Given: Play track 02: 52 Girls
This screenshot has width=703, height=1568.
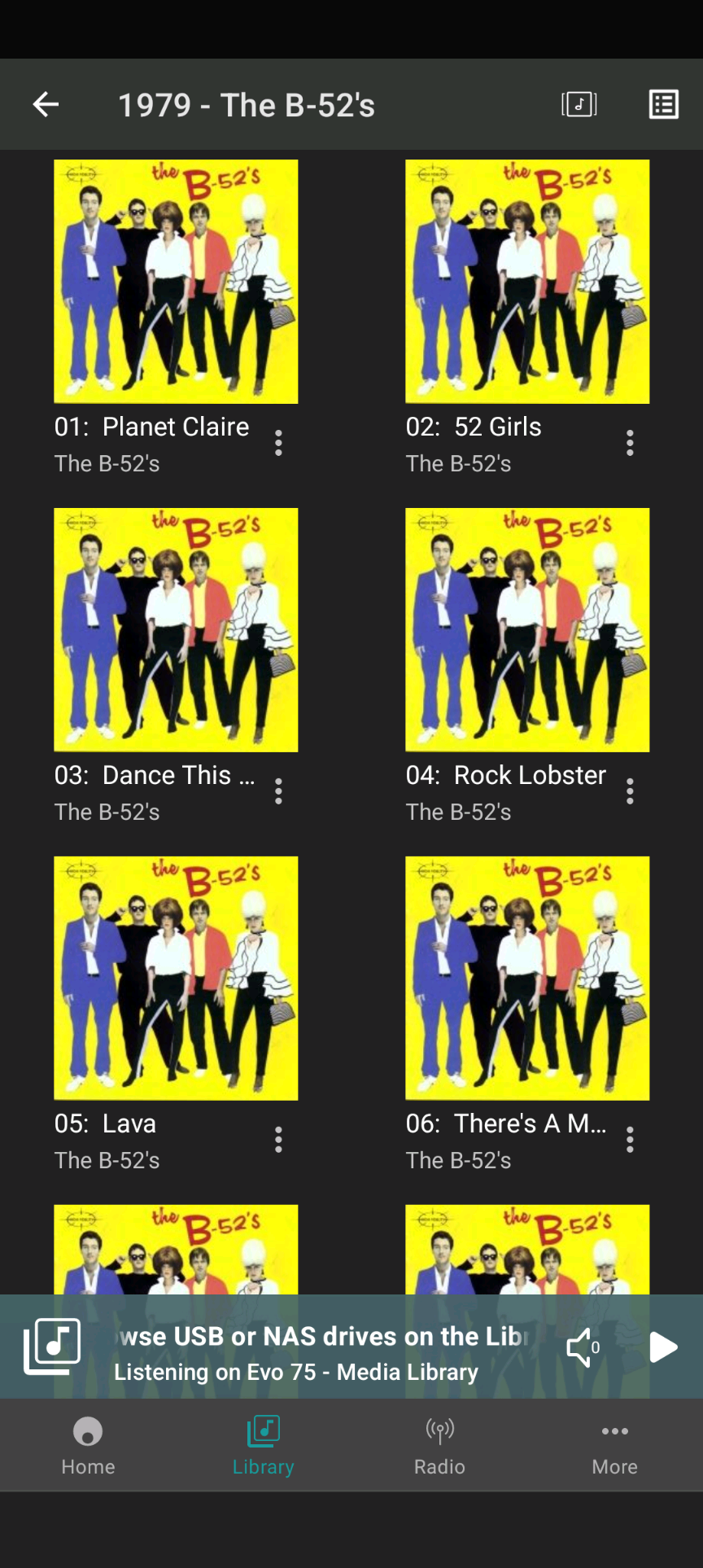Looking at the screenshot, I should 527,282.
